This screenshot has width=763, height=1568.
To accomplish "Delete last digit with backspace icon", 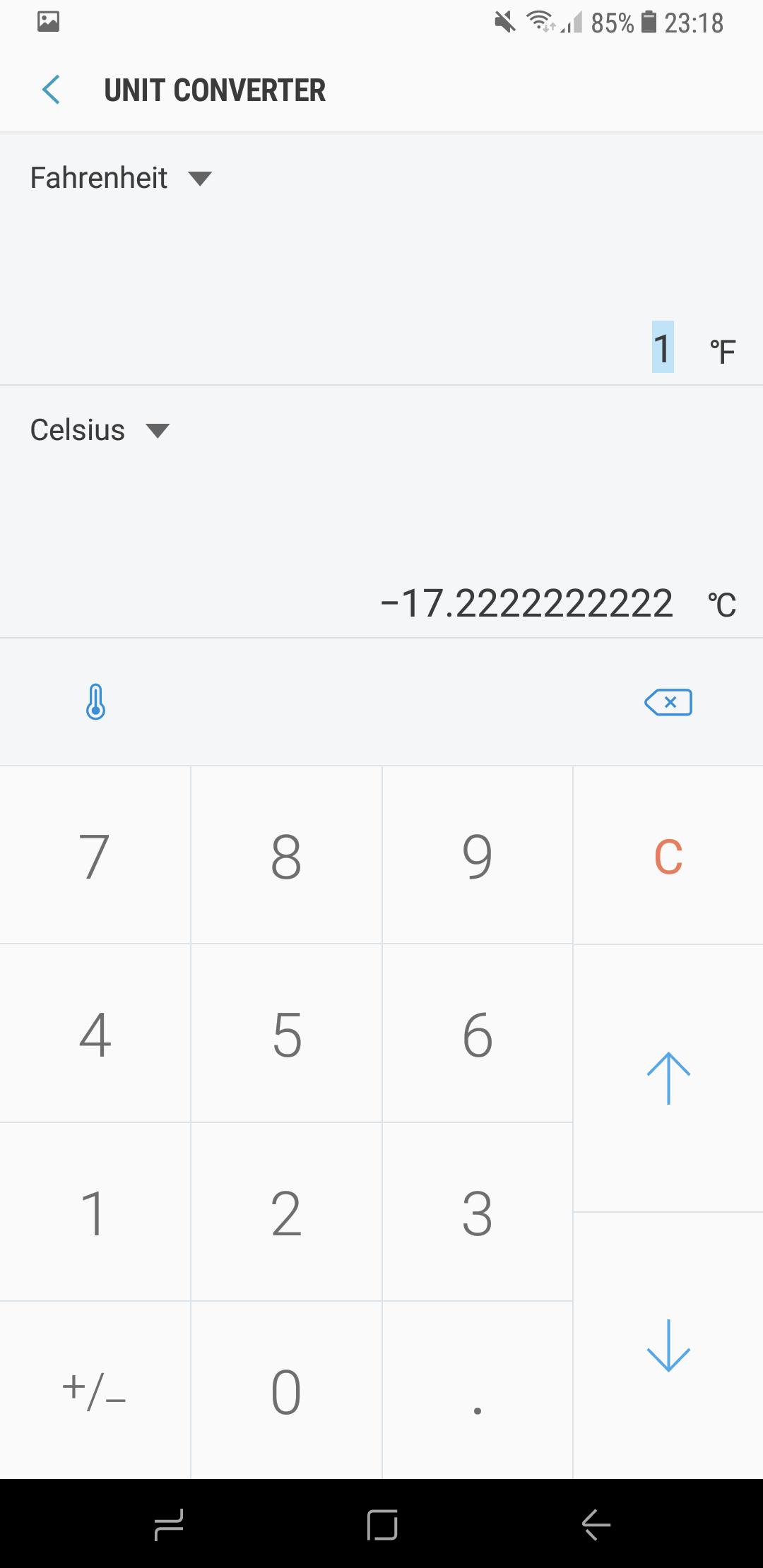I will tap(668, 702).
